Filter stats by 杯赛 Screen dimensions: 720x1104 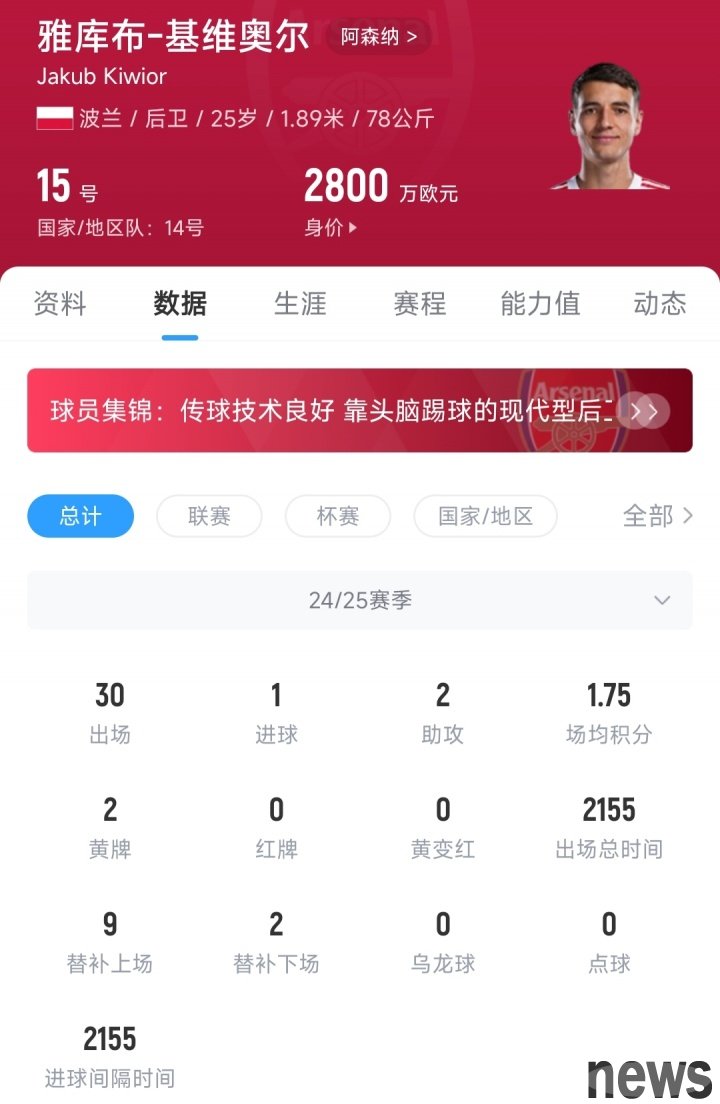coord(338,516)
